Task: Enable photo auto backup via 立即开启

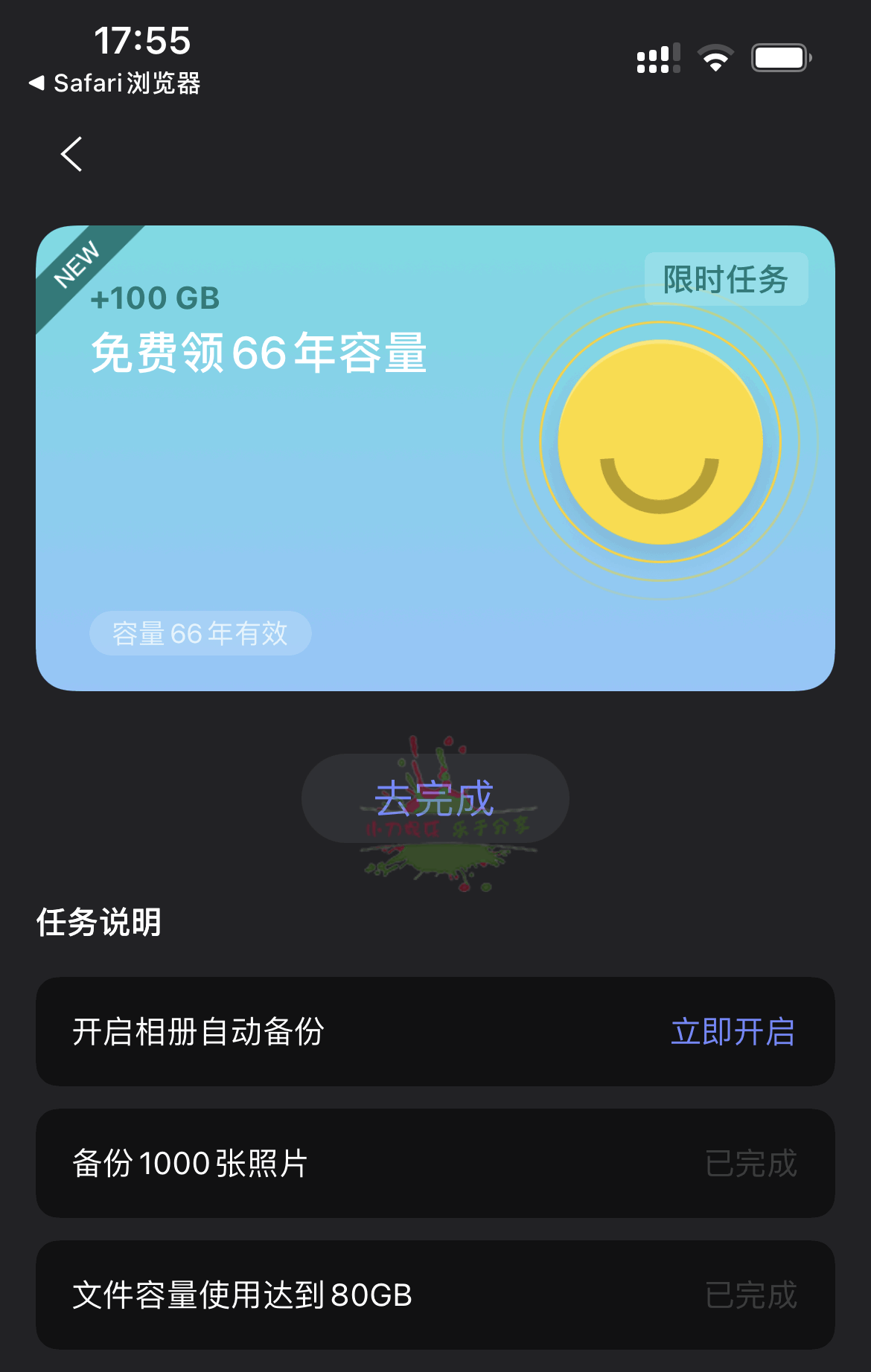Action: tap(733, 1031)
